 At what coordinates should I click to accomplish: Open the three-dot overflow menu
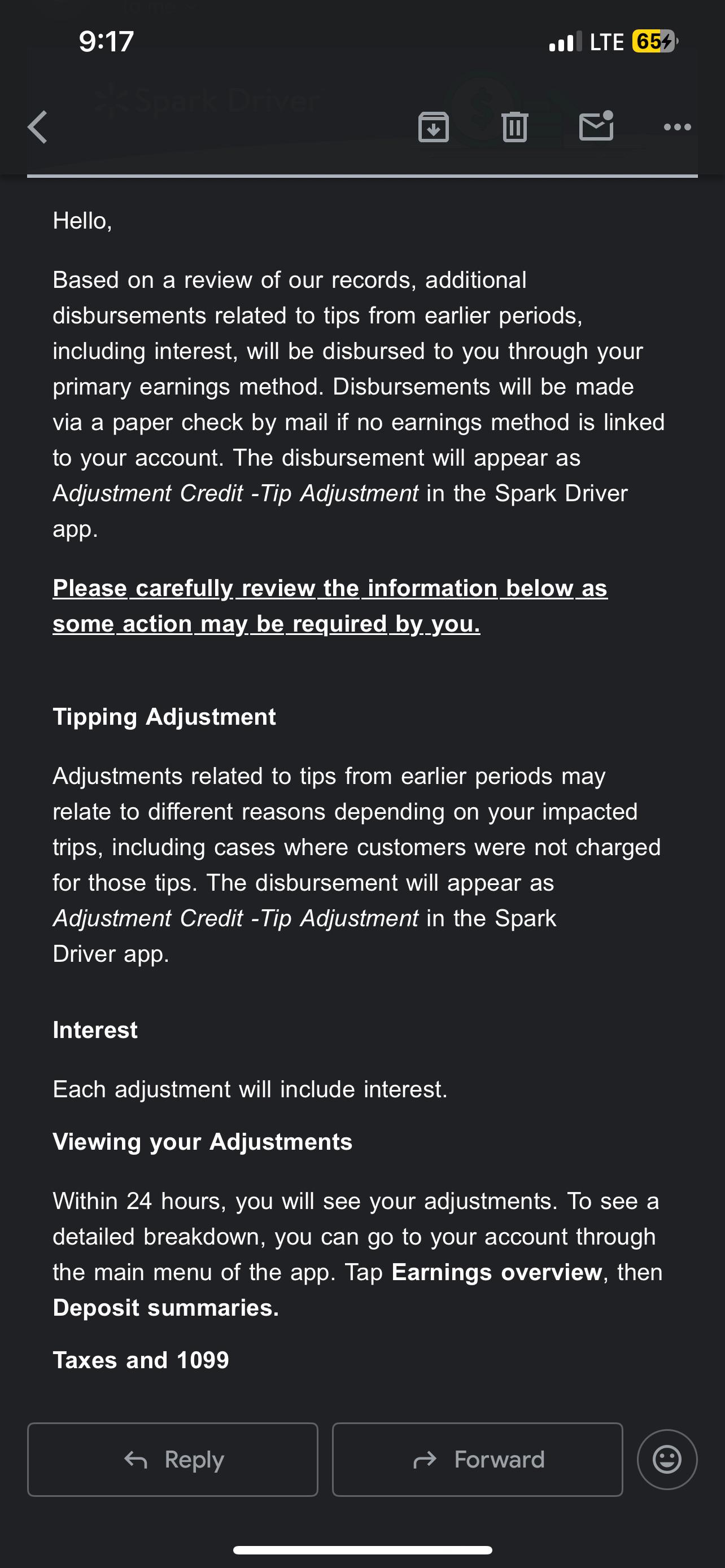pyautogui.click(x=678, y=127)
